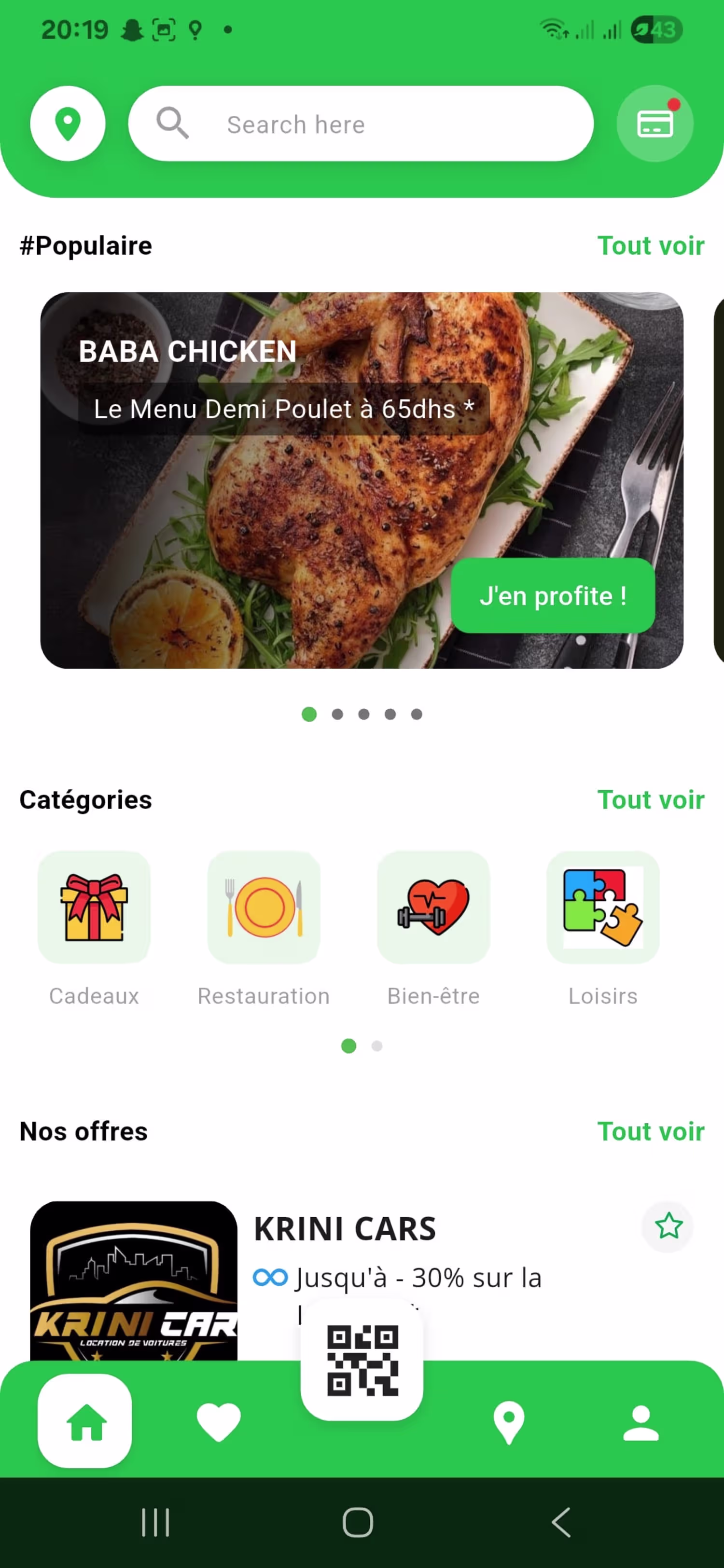Screen dimensions: 724x1568
Task: Show all Nos offres using Tout voir
Action: [x=650, y=1131]
